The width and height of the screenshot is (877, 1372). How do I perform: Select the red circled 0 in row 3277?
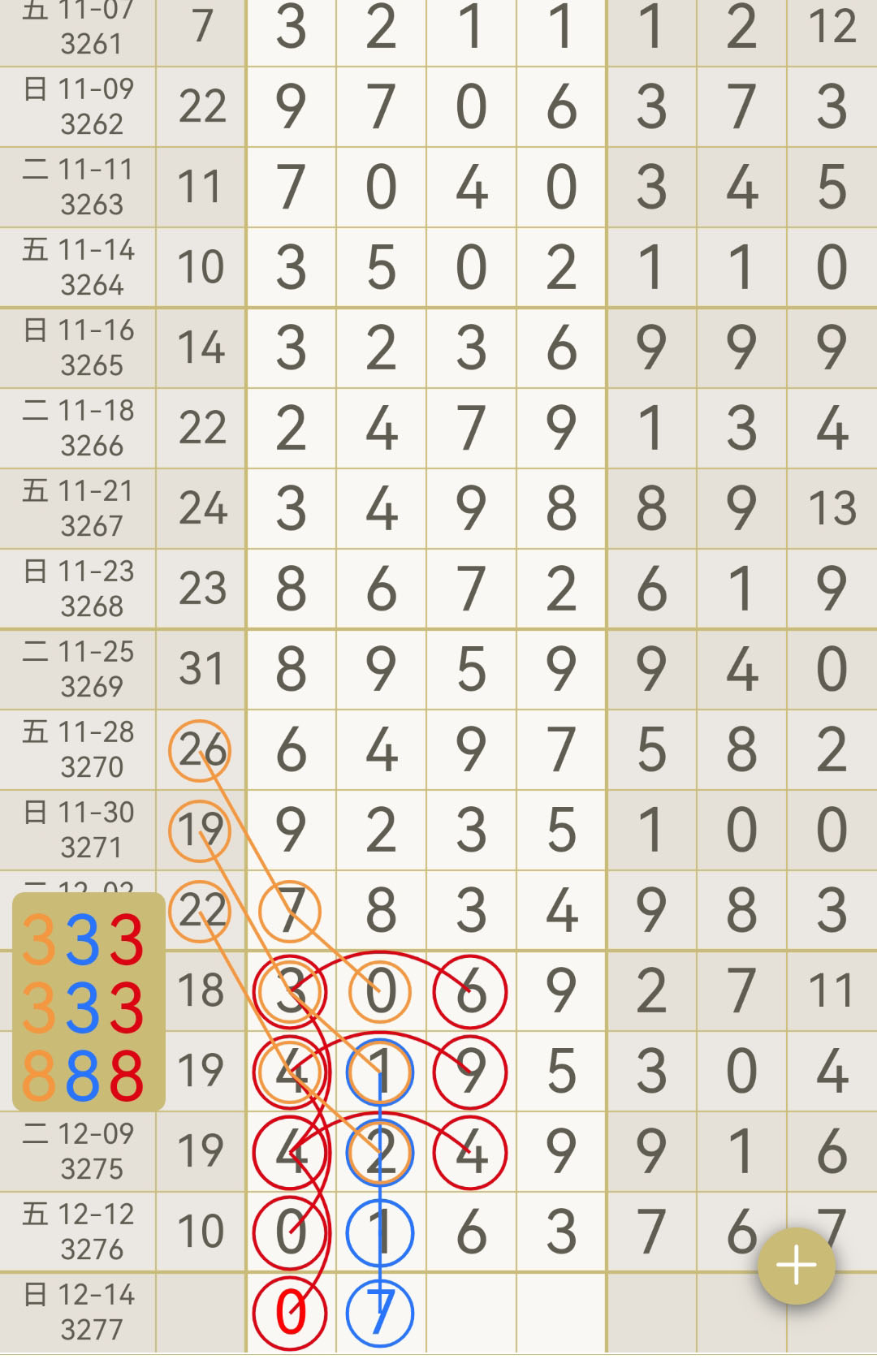click(290, 1314)
